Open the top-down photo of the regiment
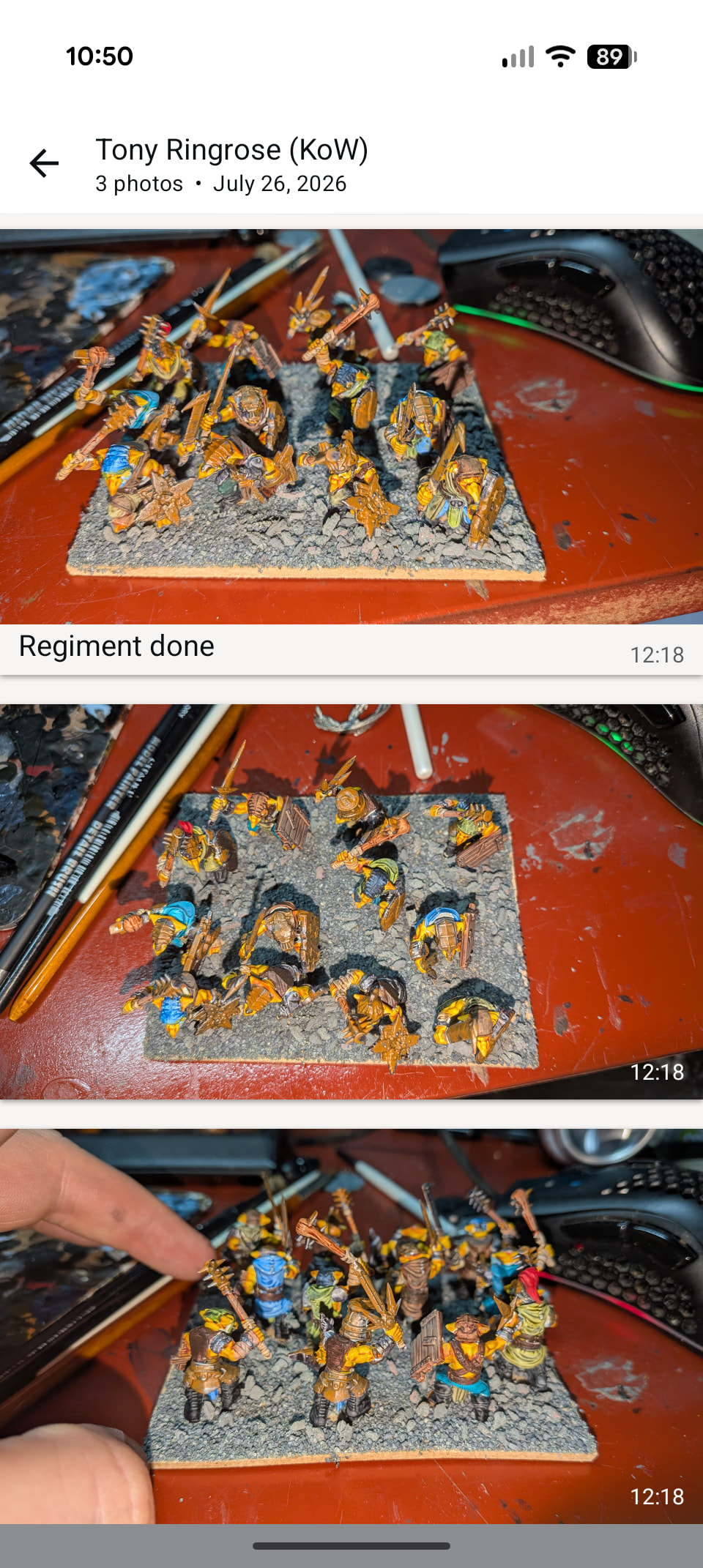Viewport: 703px width, 1568px height. click(x=351, y=902)
